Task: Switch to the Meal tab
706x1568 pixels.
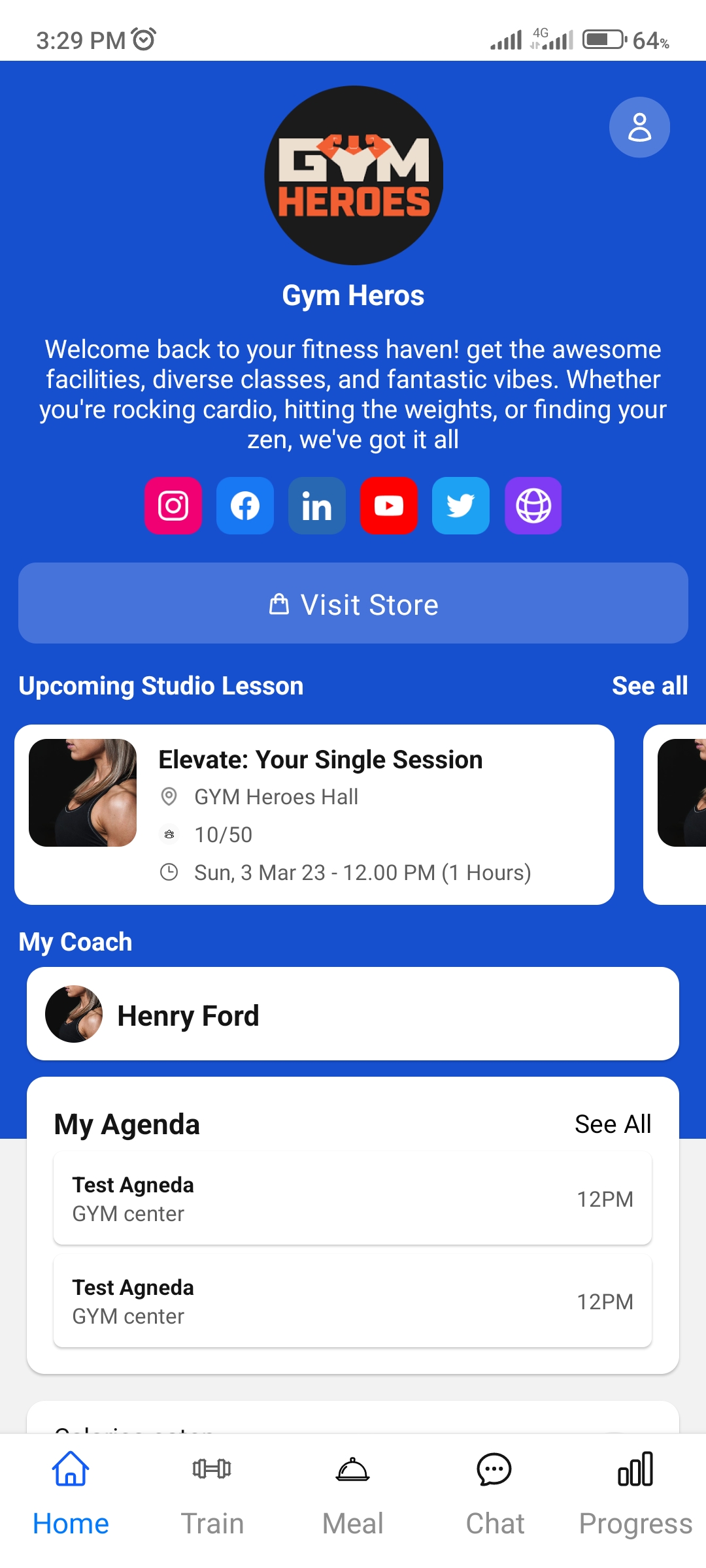Action: [x=353, y=1495]
